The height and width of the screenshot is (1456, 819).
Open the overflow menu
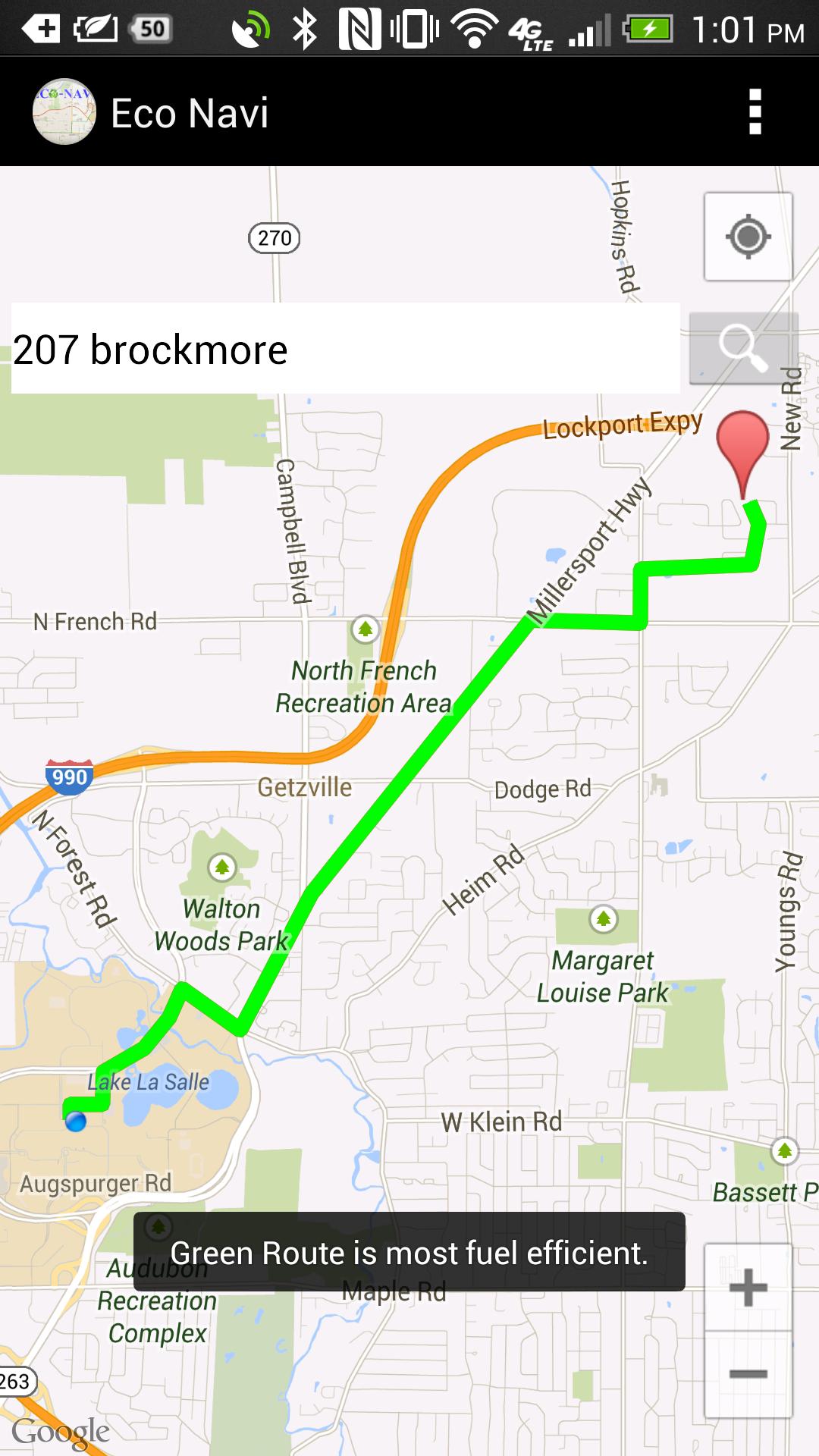coord(755,112)
